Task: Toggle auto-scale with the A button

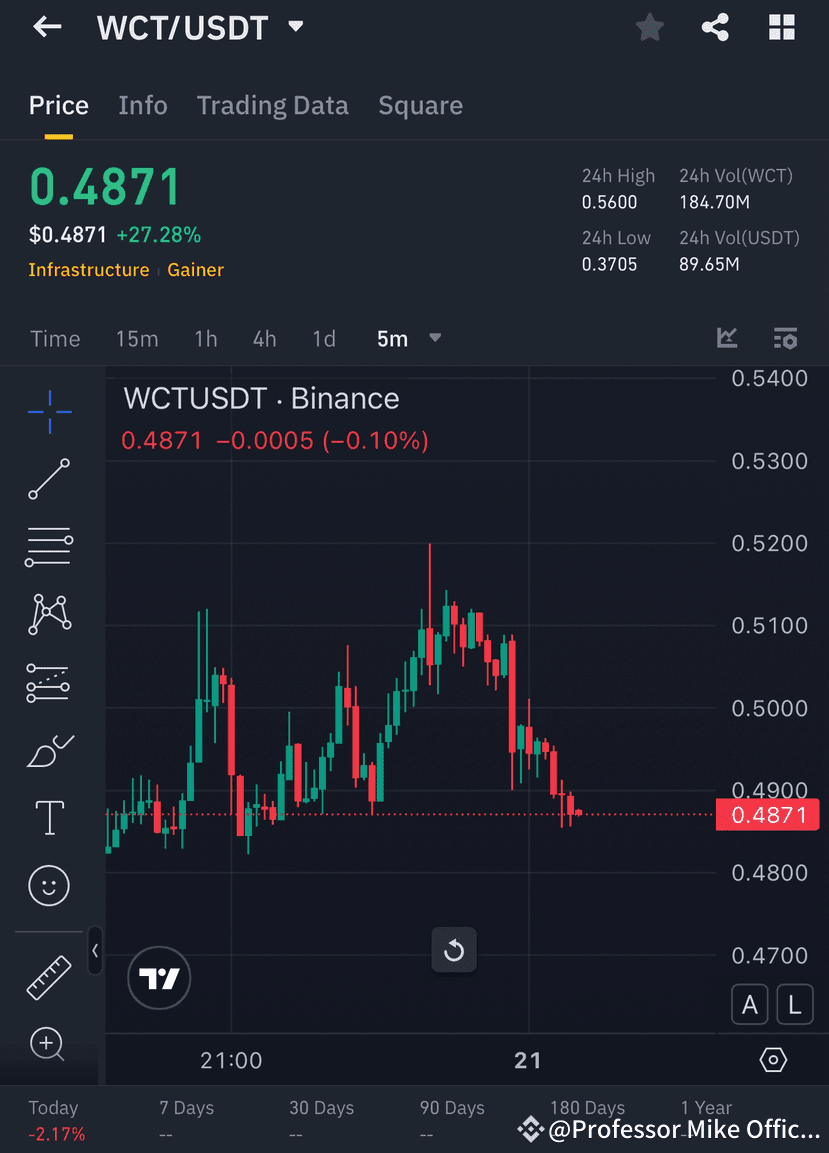Action: pos(749,1004)
